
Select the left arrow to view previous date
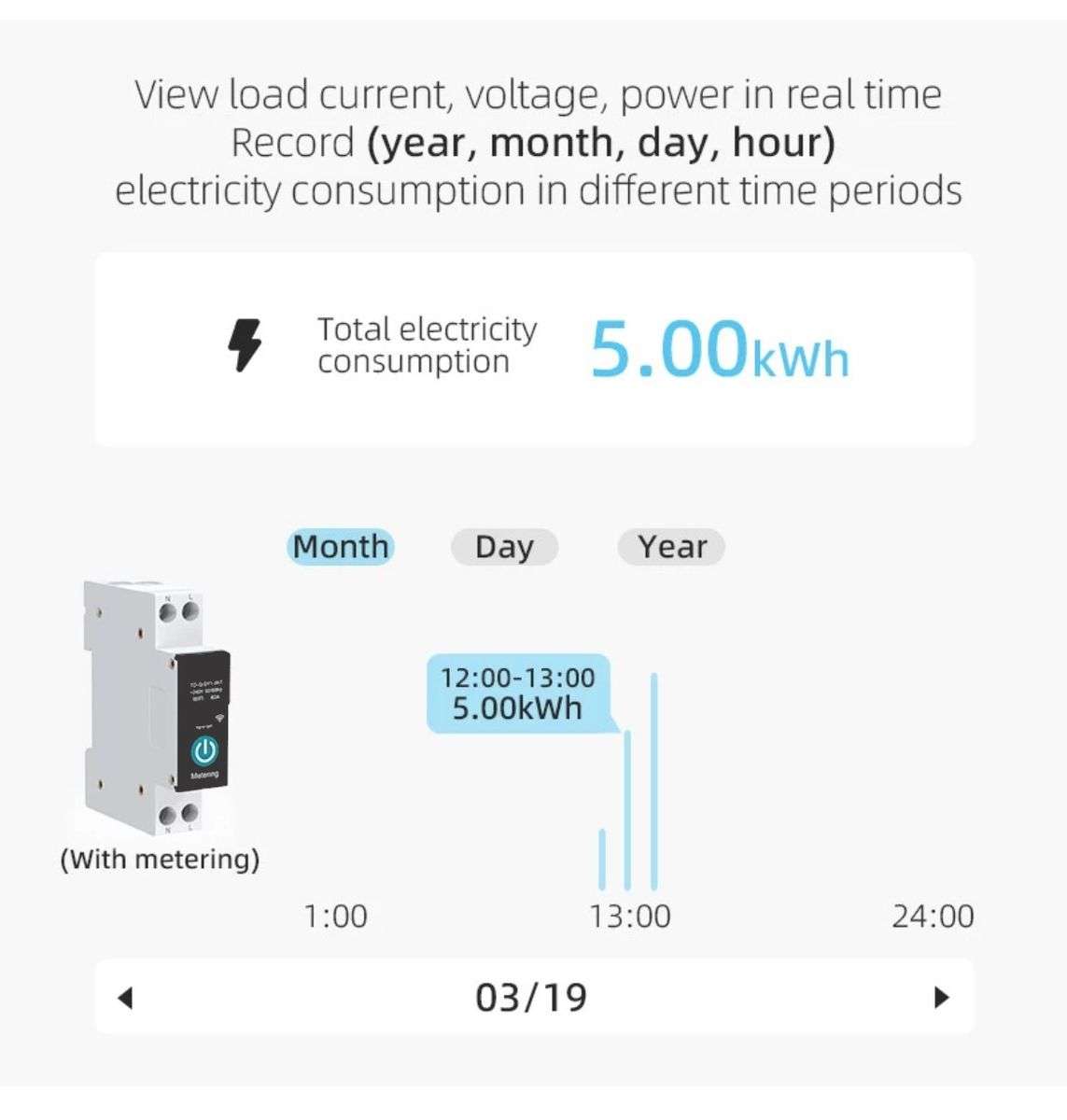[127, 997]
